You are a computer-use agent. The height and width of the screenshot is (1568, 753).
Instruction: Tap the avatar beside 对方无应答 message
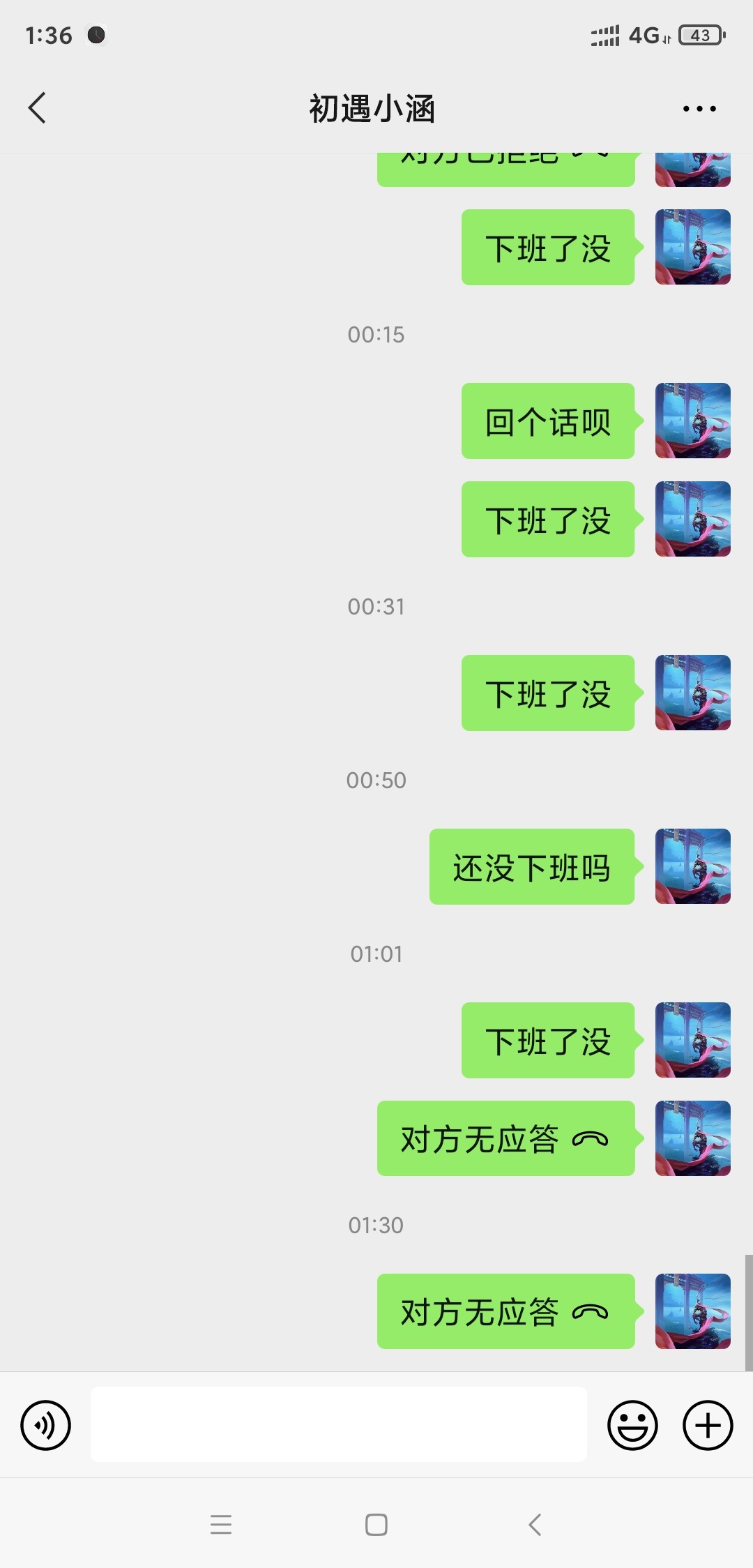click(692, 1138)
